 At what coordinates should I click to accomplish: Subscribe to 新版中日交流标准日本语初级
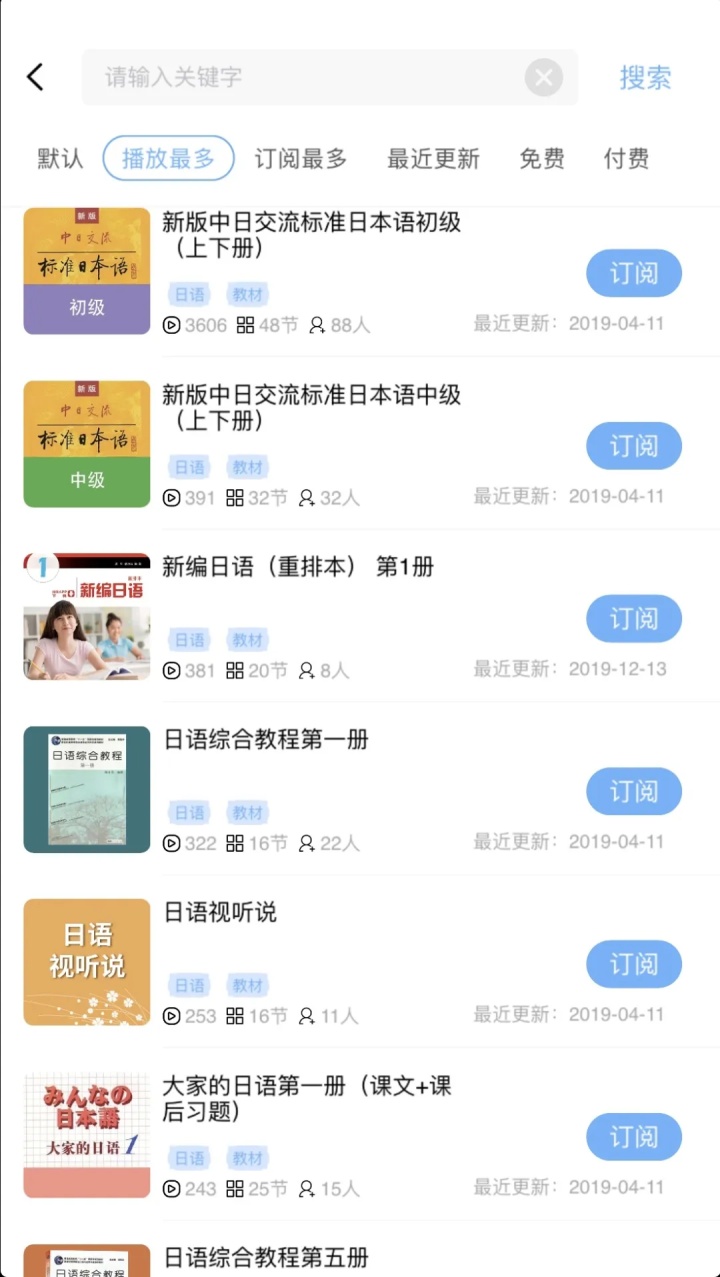(x=634, y=273)
